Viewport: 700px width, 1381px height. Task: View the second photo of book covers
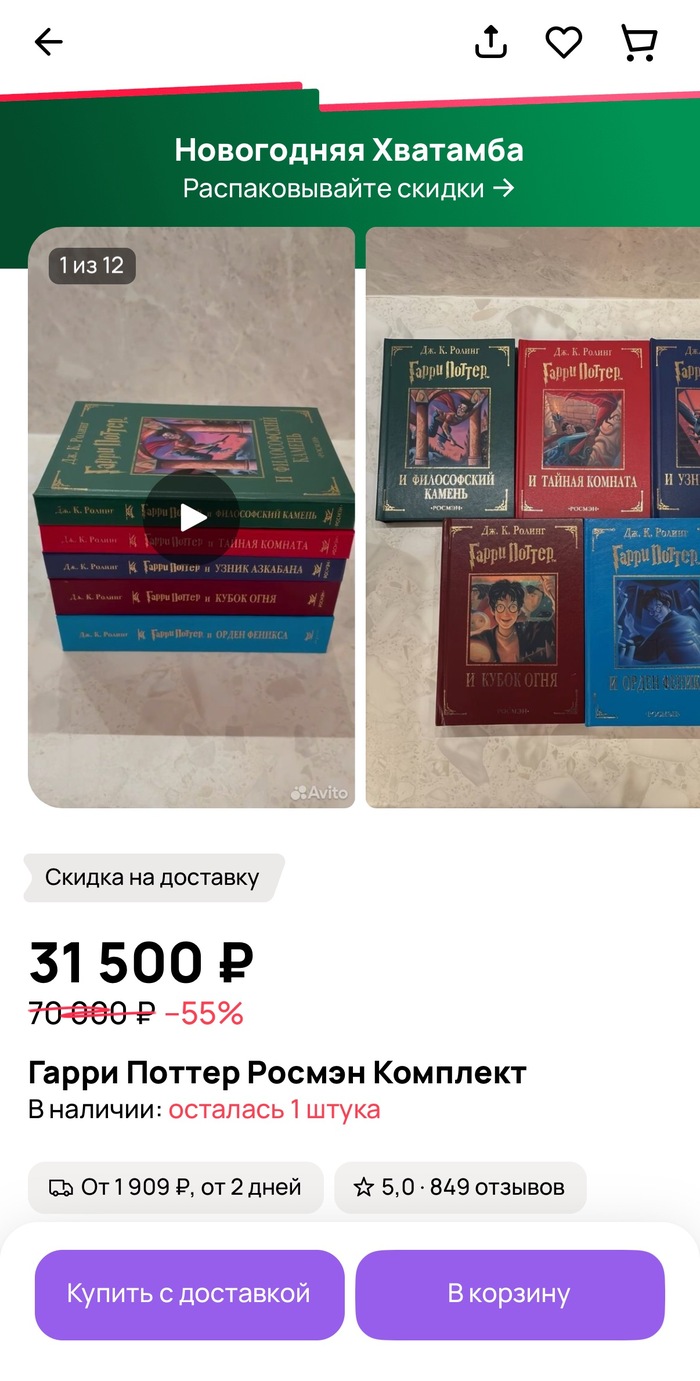click(533, 517)
